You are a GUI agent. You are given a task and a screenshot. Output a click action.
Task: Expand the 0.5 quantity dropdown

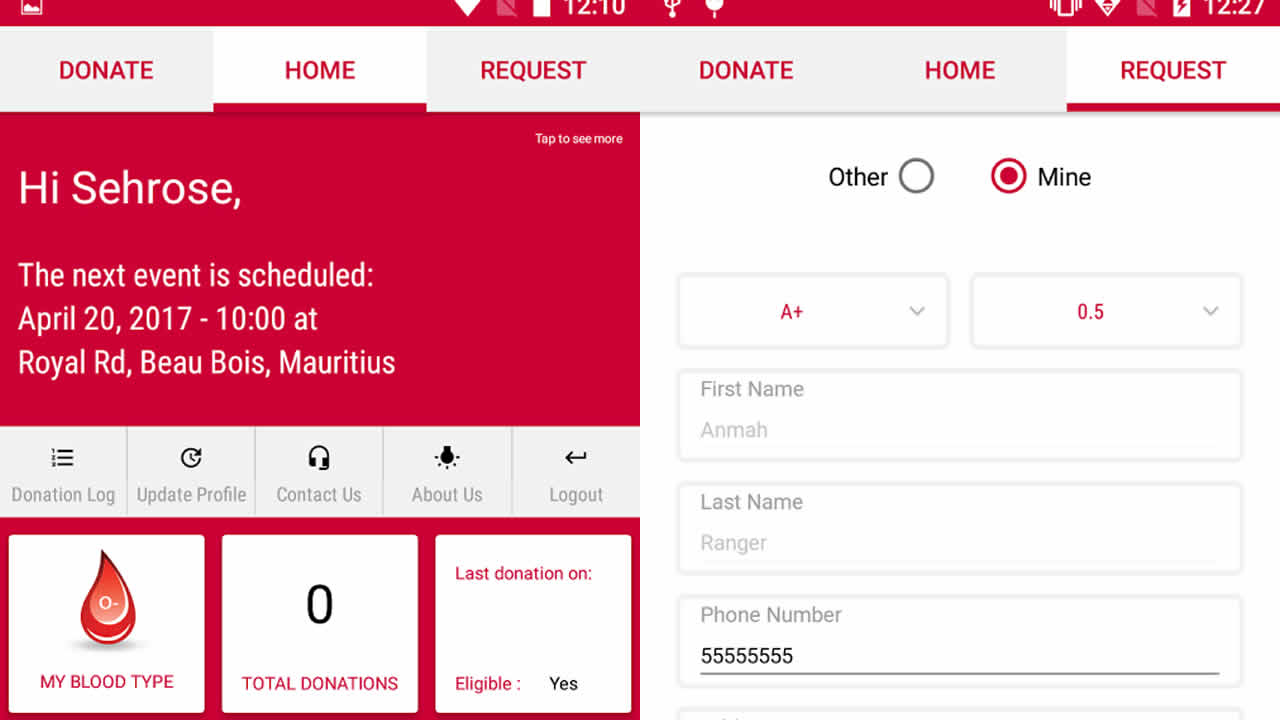(x=1107, y=312)
